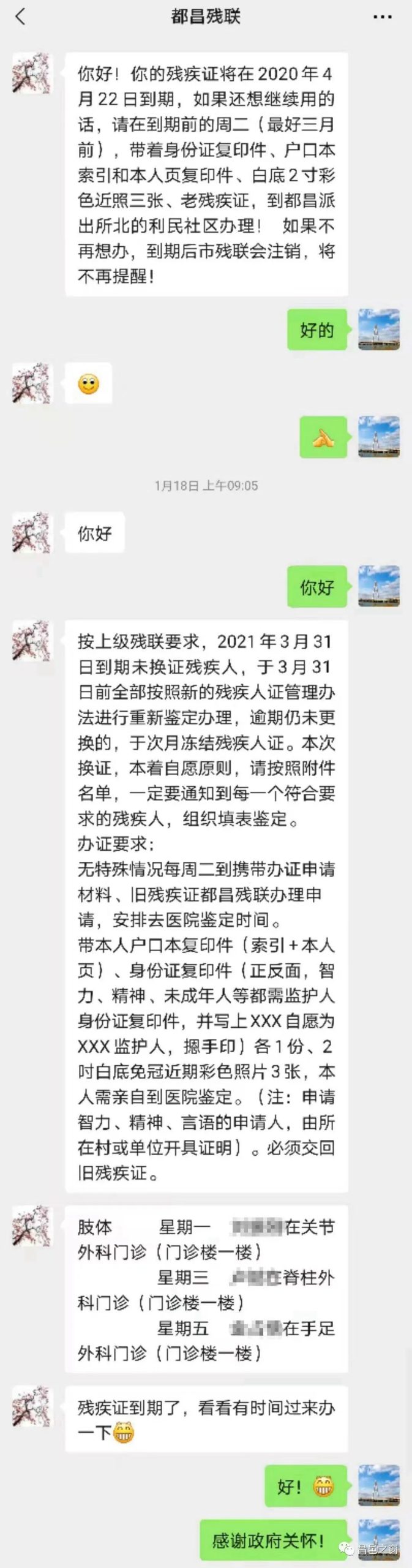The height and width of the screenshot is (1568, 412).
Task: Tap my avatar next to the 好的 reply
Action: (379, 330)
